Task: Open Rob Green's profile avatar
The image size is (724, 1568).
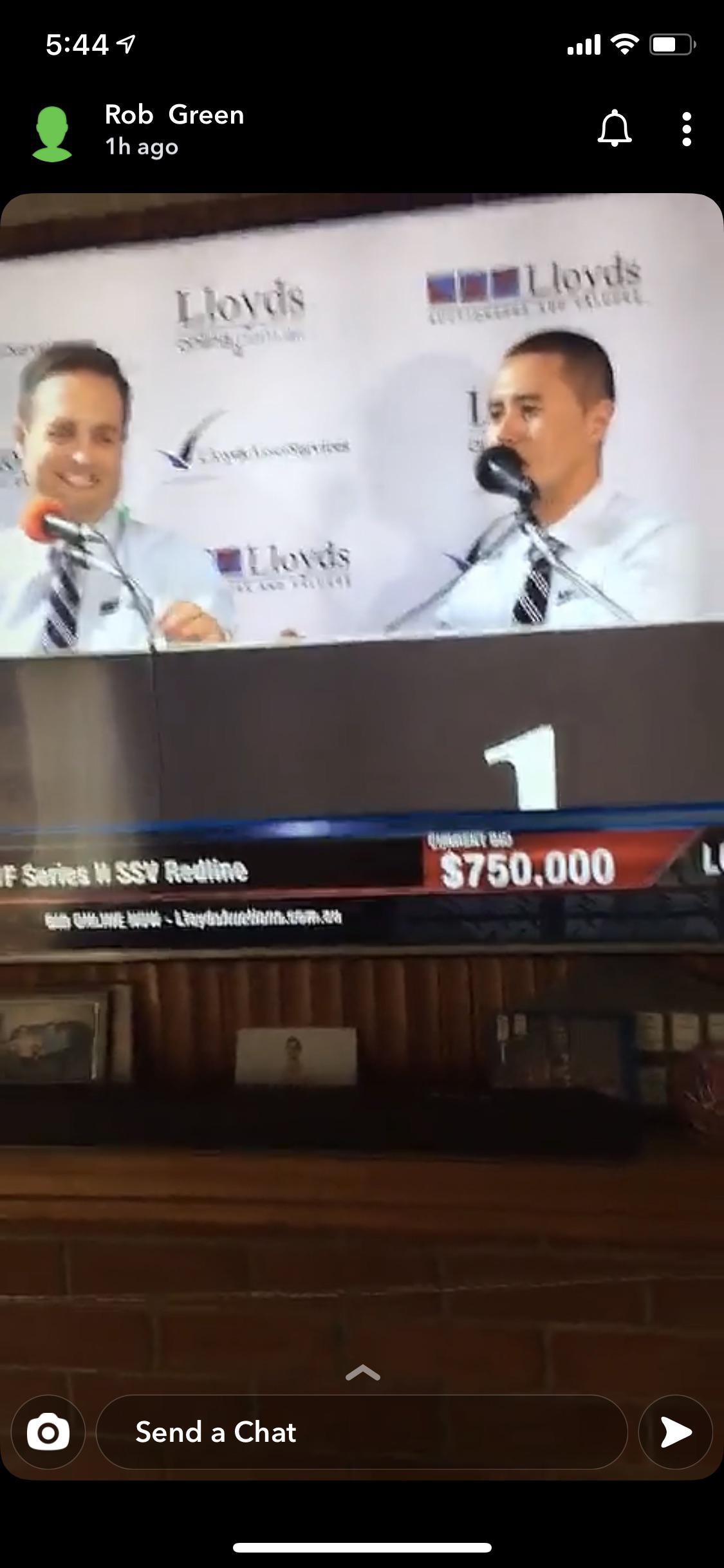Action: click(51, 133)
